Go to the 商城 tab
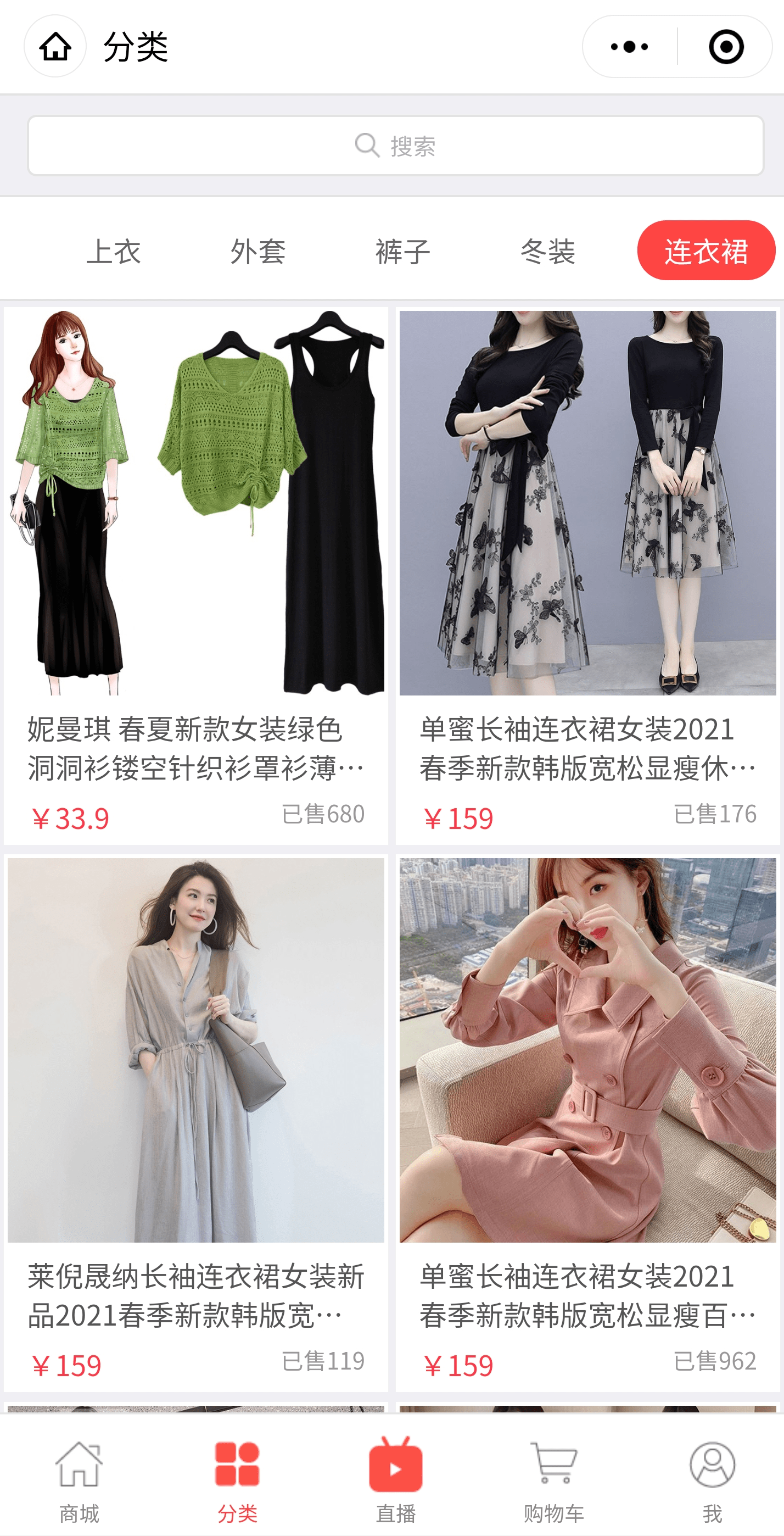Screen dimensions: 784x1536 point(79,1480)
